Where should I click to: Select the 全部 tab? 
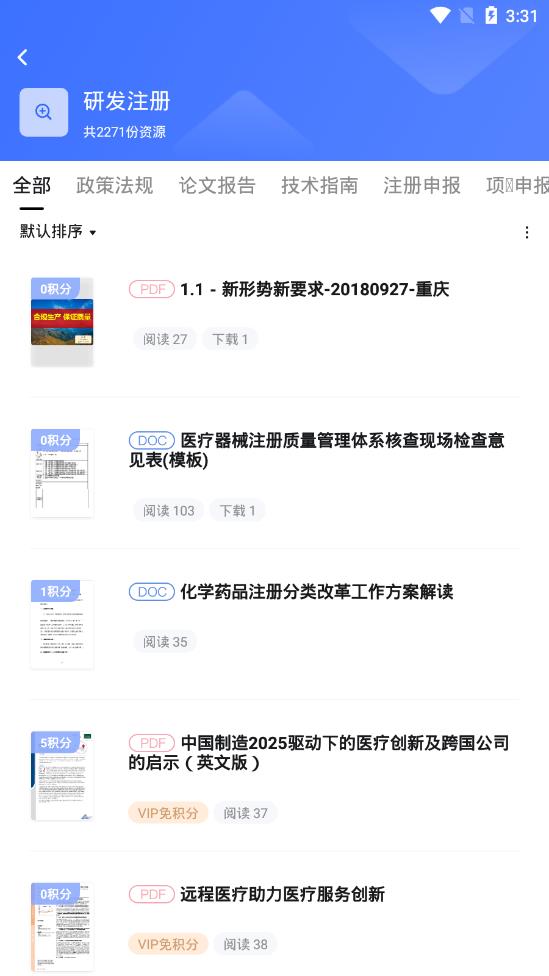click(x=32, y=185)
